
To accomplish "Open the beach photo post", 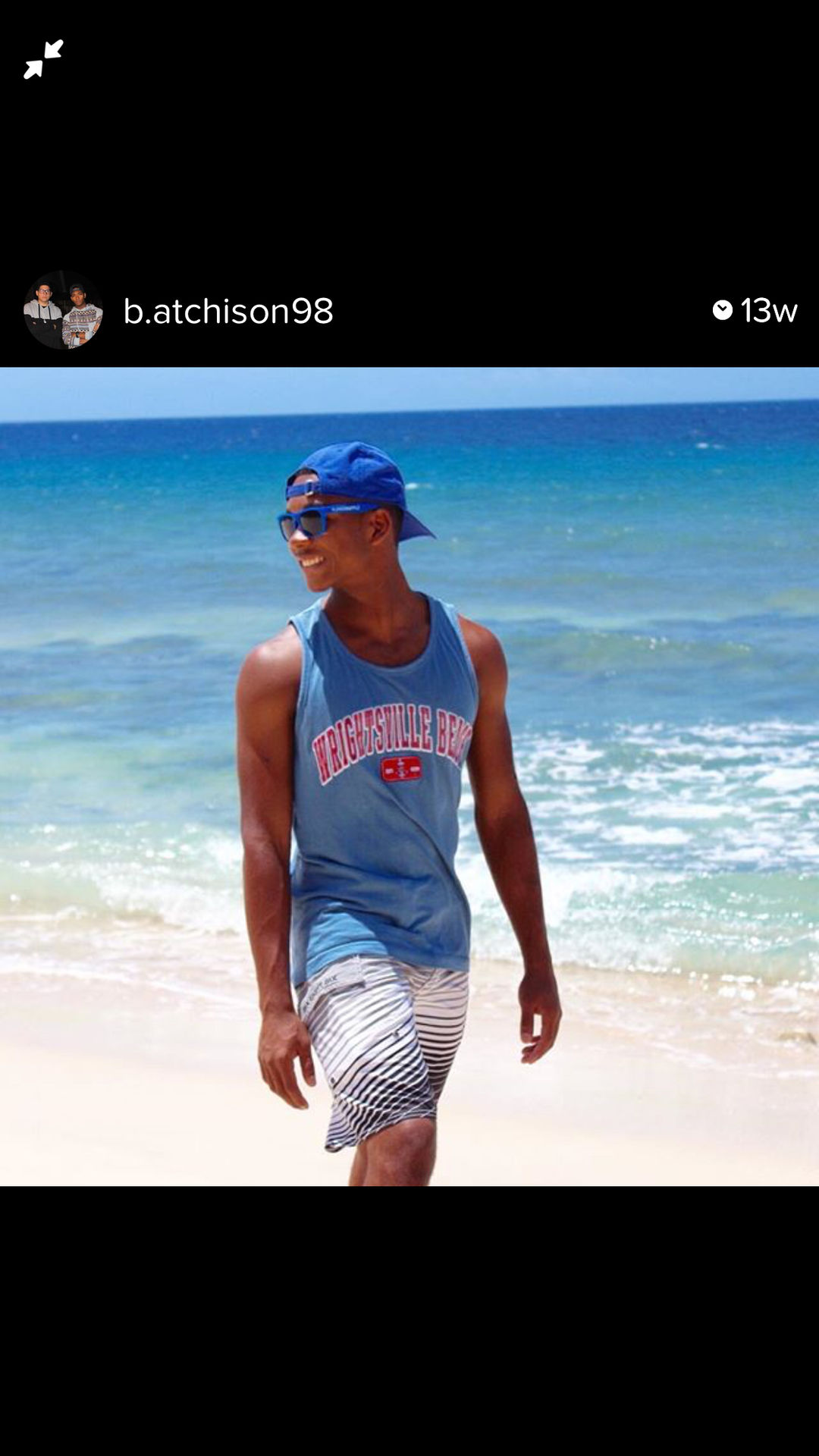I will (x=409, y=777).
